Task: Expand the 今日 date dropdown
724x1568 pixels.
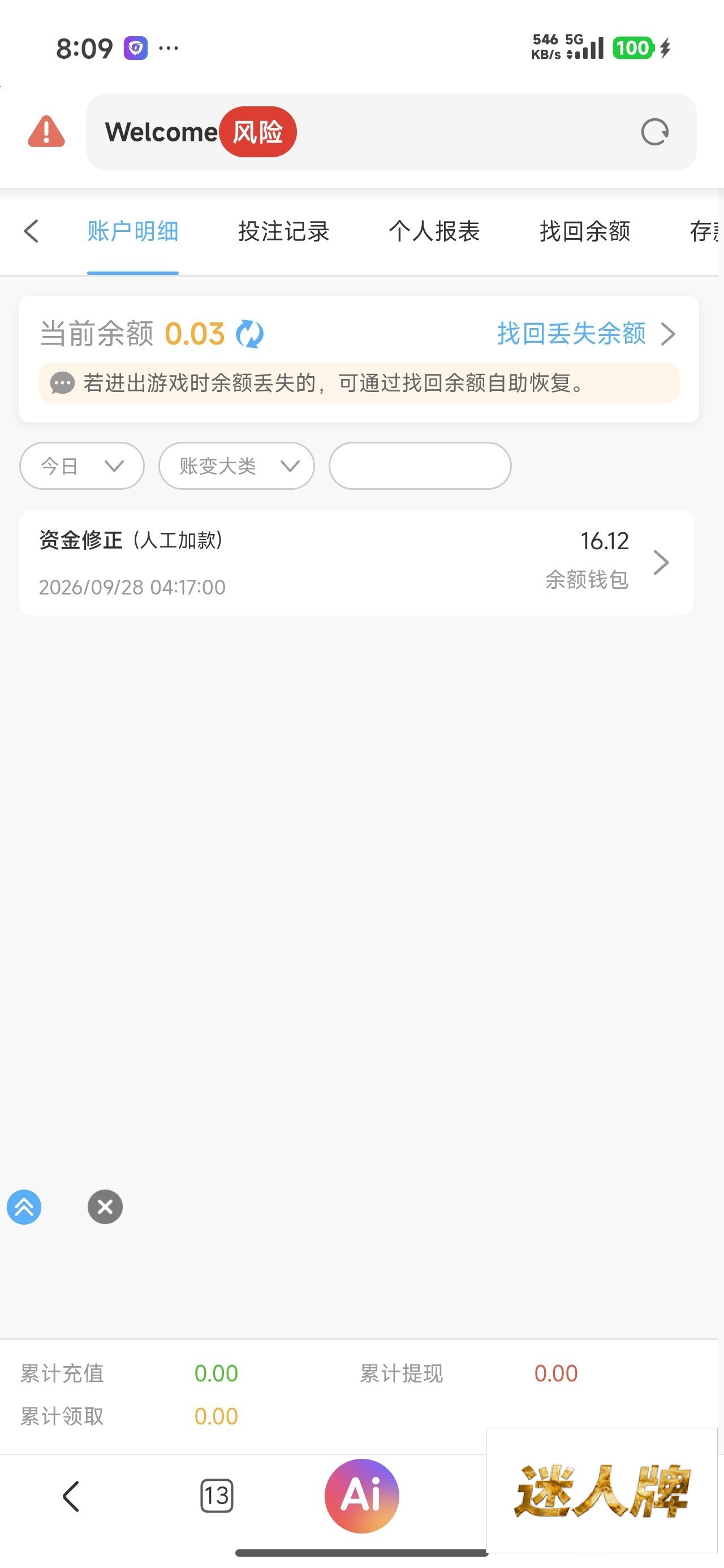Action: (x=81, y=466)
